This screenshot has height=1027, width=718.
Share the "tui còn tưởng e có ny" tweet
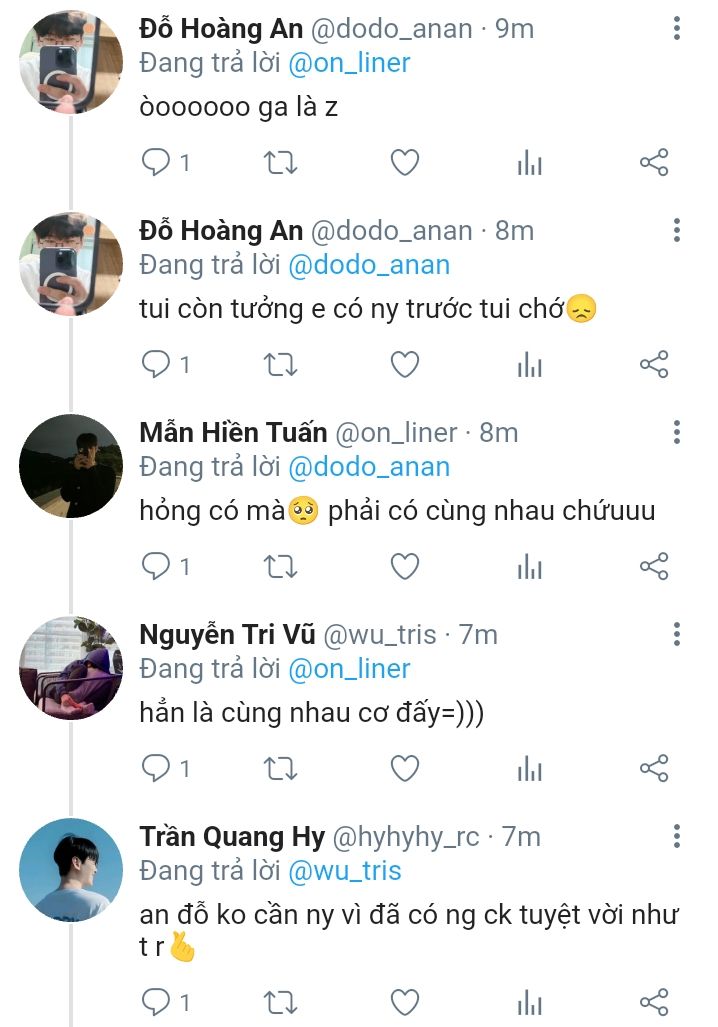[653, 365]
